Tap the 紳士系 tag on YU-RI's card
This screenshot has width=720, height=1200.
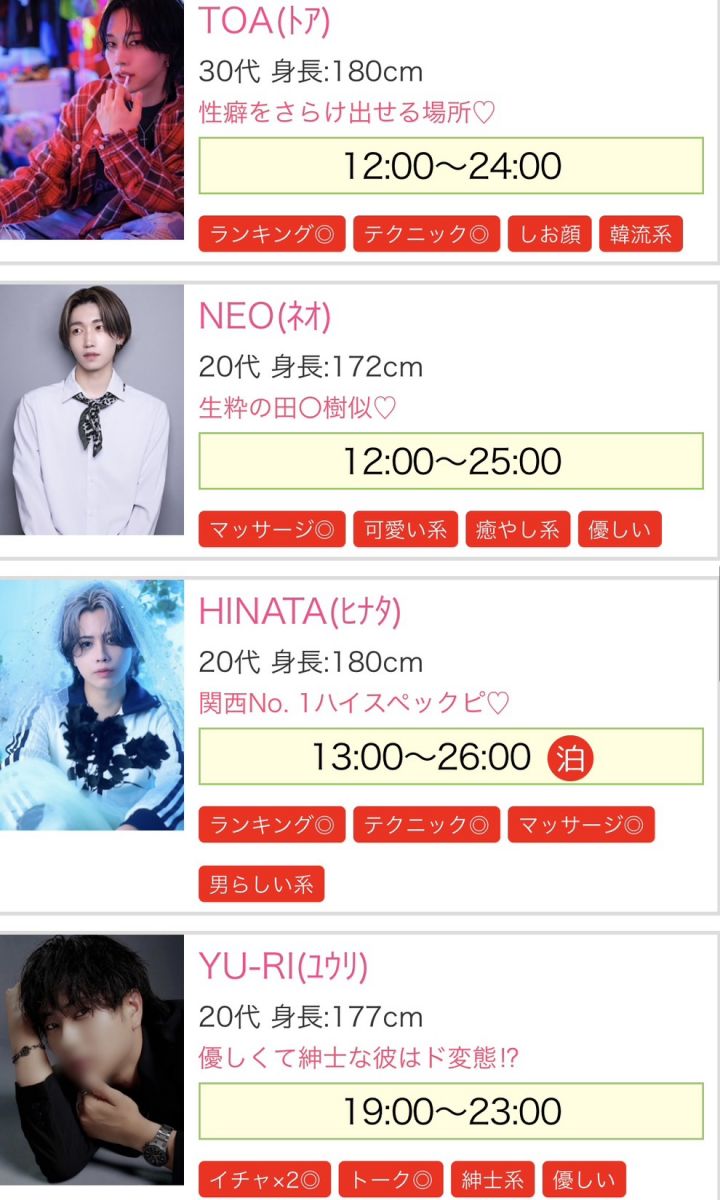[x=493, y=1180]
